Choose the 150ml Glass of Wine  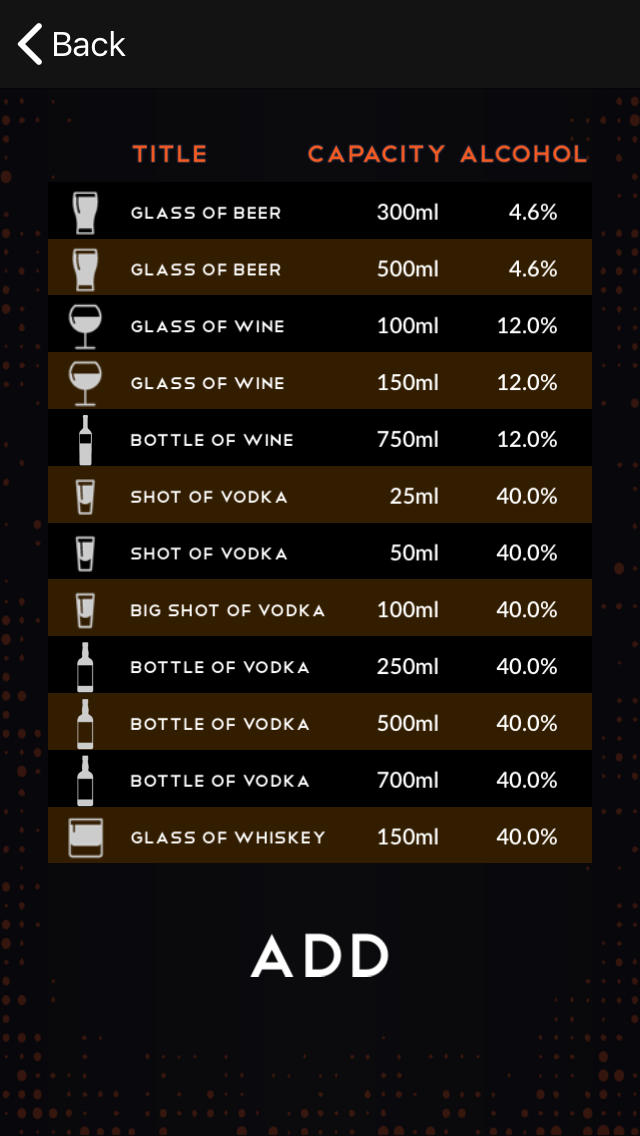(x=320, y=382)
